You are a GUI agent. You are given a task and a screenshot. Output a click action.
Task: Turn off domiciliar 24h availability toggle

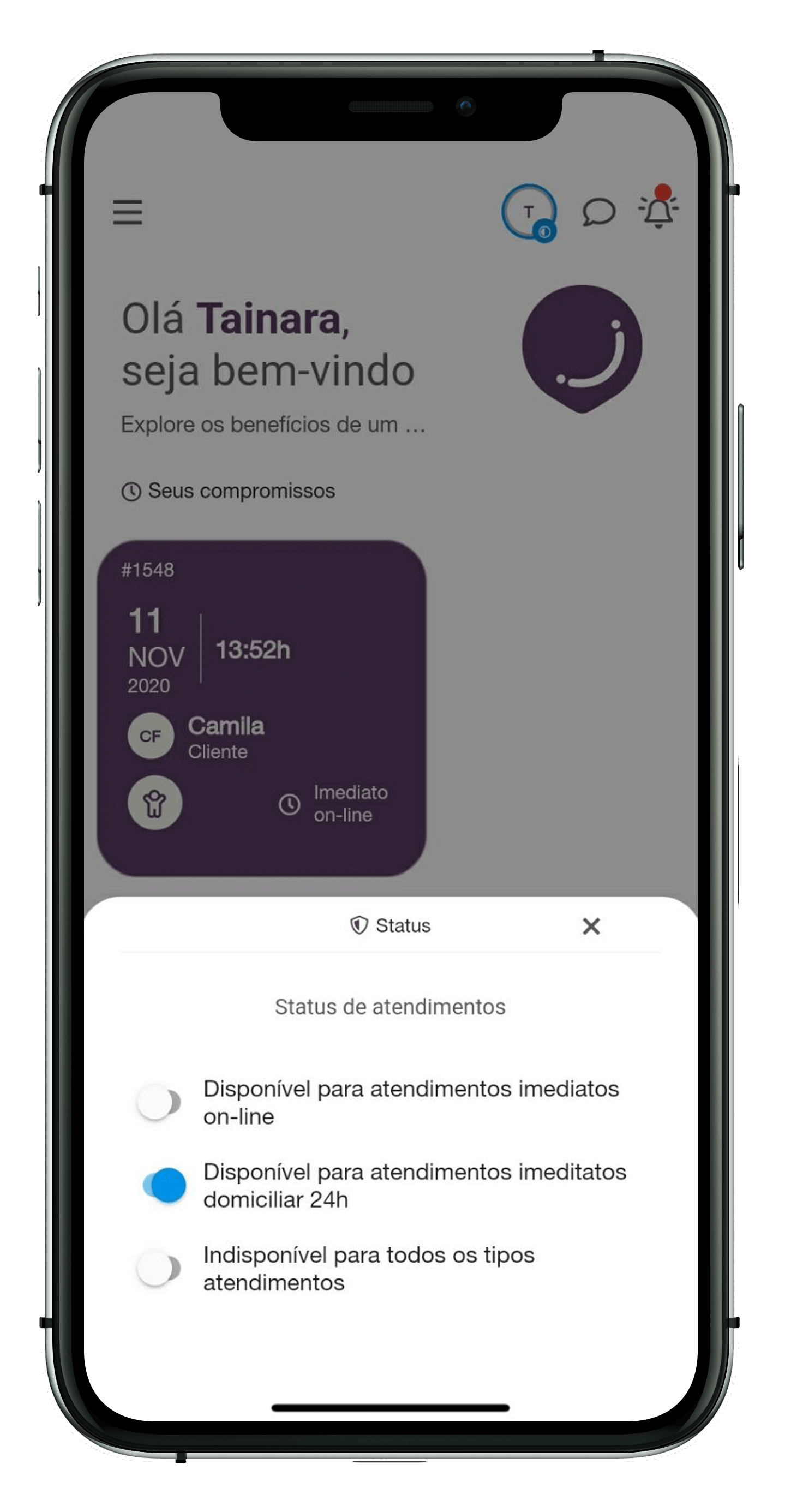click(x=164, y=1185)
